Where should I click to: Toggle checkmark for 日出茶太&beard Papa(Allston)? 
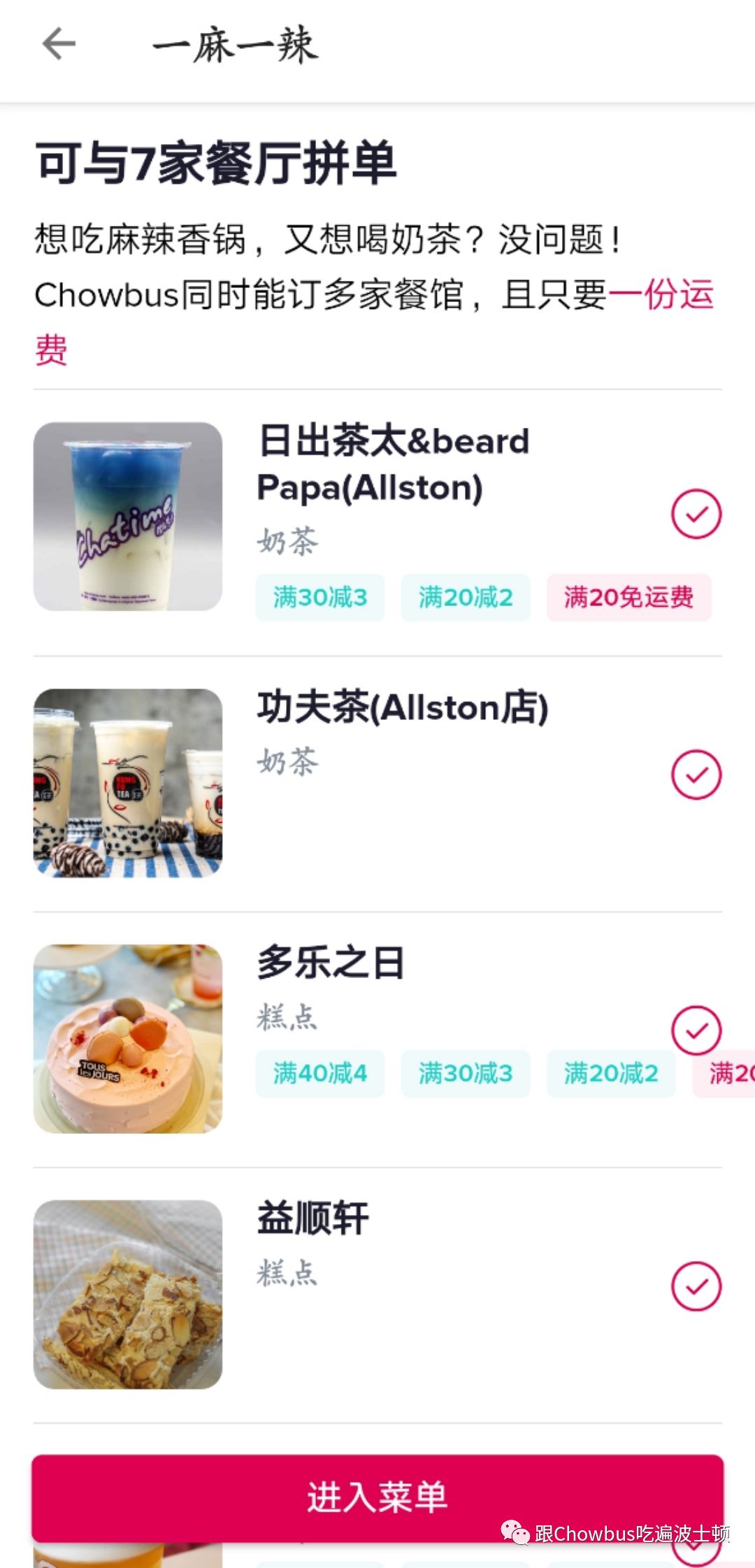click(x=696, y=514)
